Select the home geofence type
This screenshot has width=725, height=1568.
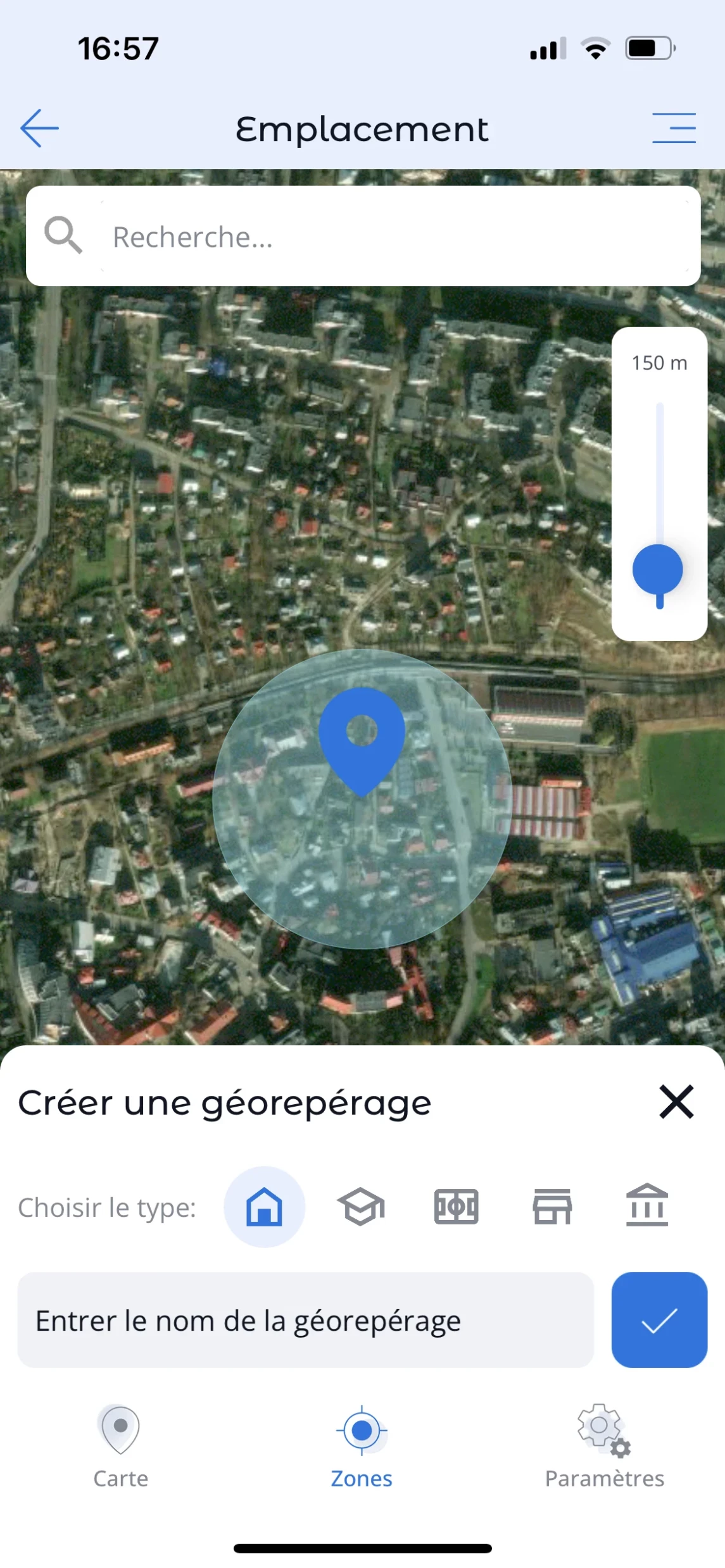pos(265,1207)
